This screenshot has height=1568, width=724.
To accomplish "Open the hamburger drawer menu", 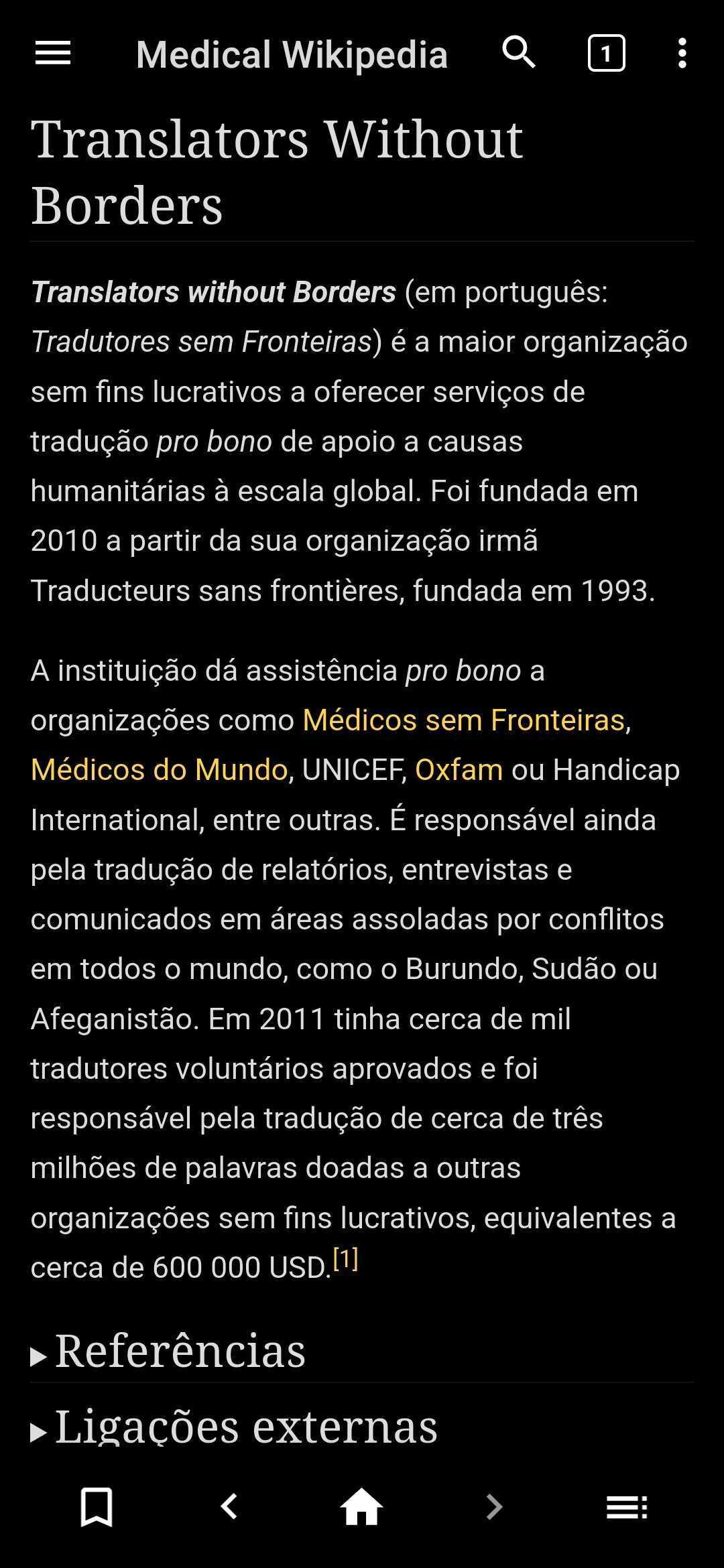I will [x=53, y=53].
